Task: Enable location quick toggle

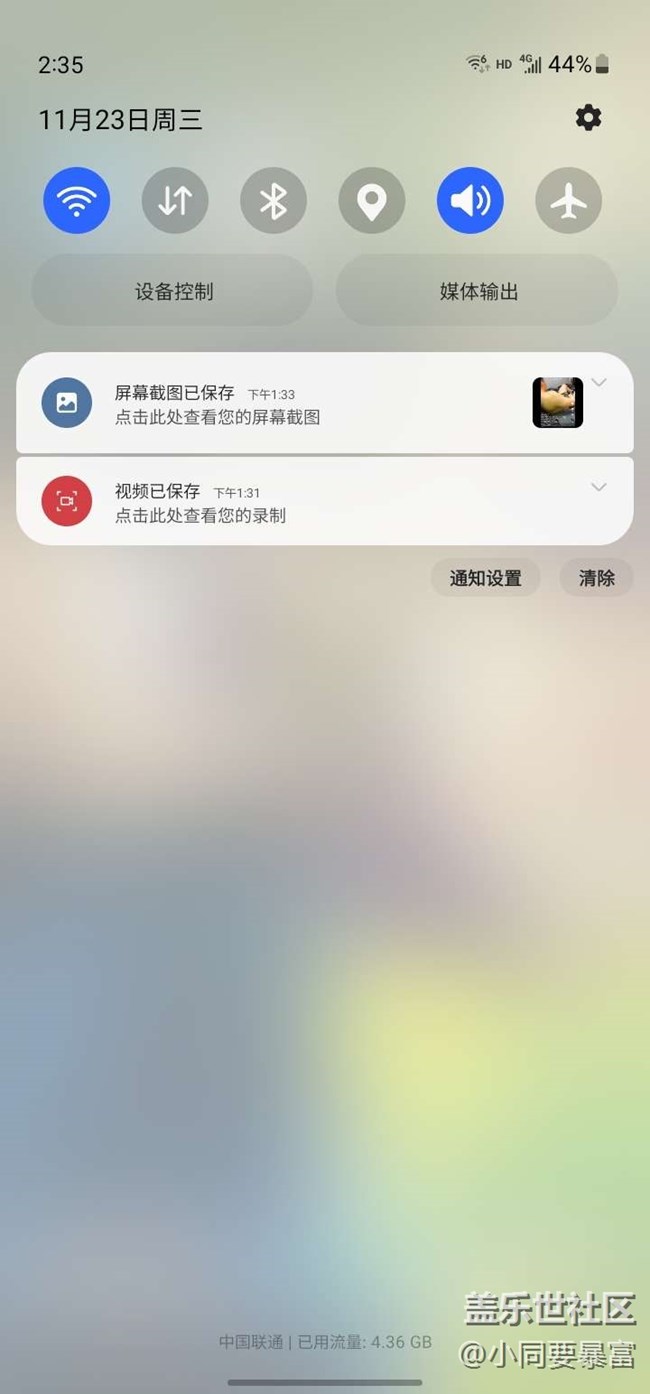Action: pos(372,201)
